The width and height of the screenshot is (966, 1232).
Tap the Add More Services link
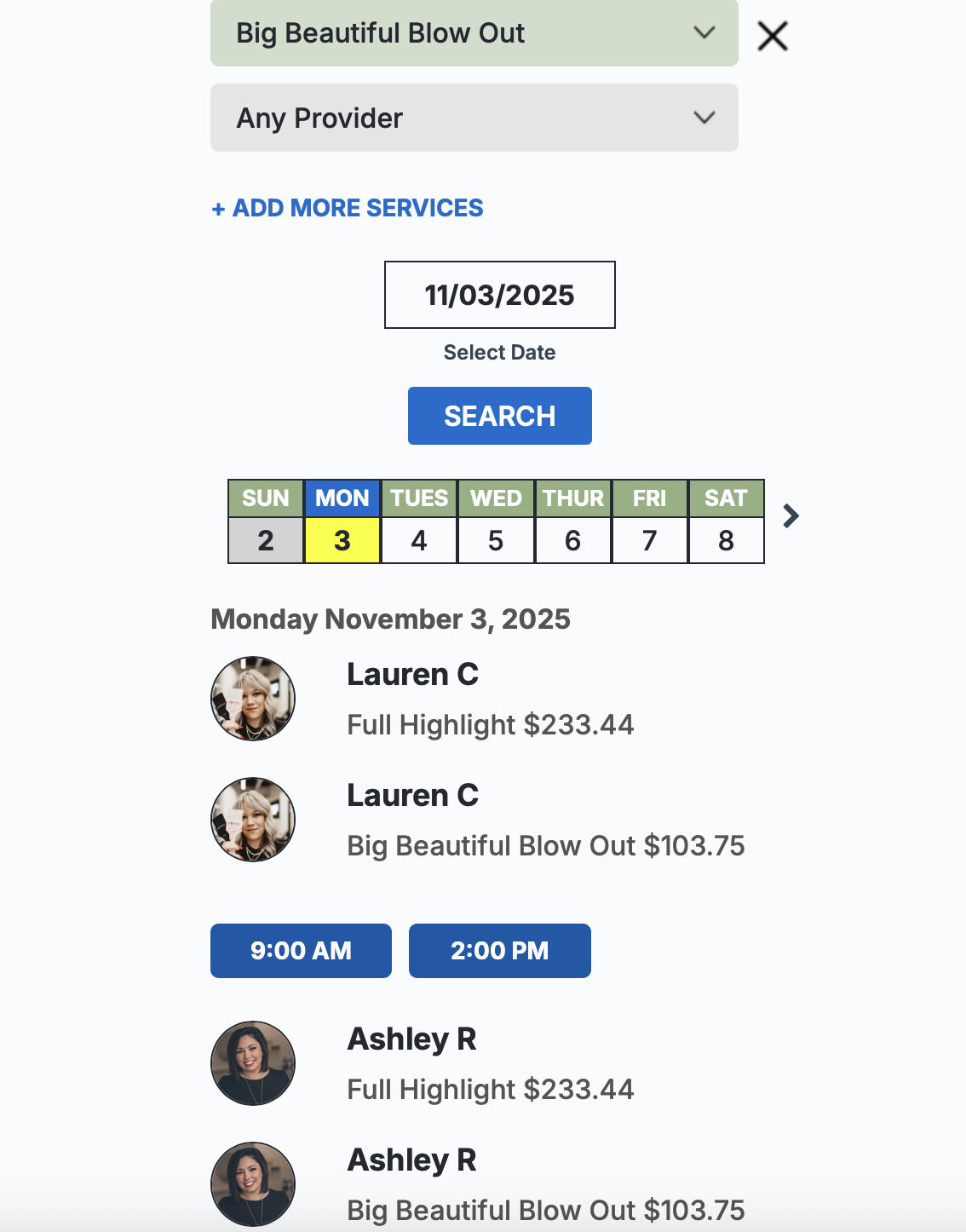pos(348,208)
